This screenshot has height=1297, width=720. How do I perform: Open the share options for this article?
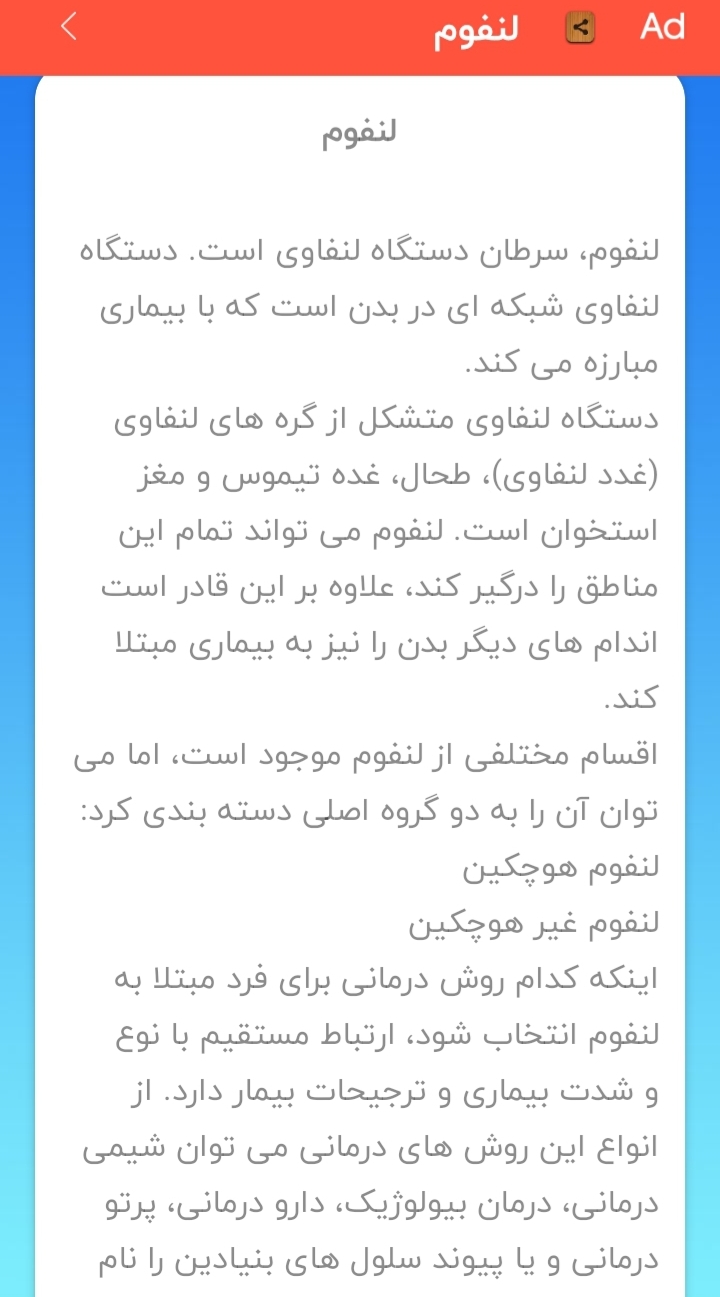click(x=578, y=27)
